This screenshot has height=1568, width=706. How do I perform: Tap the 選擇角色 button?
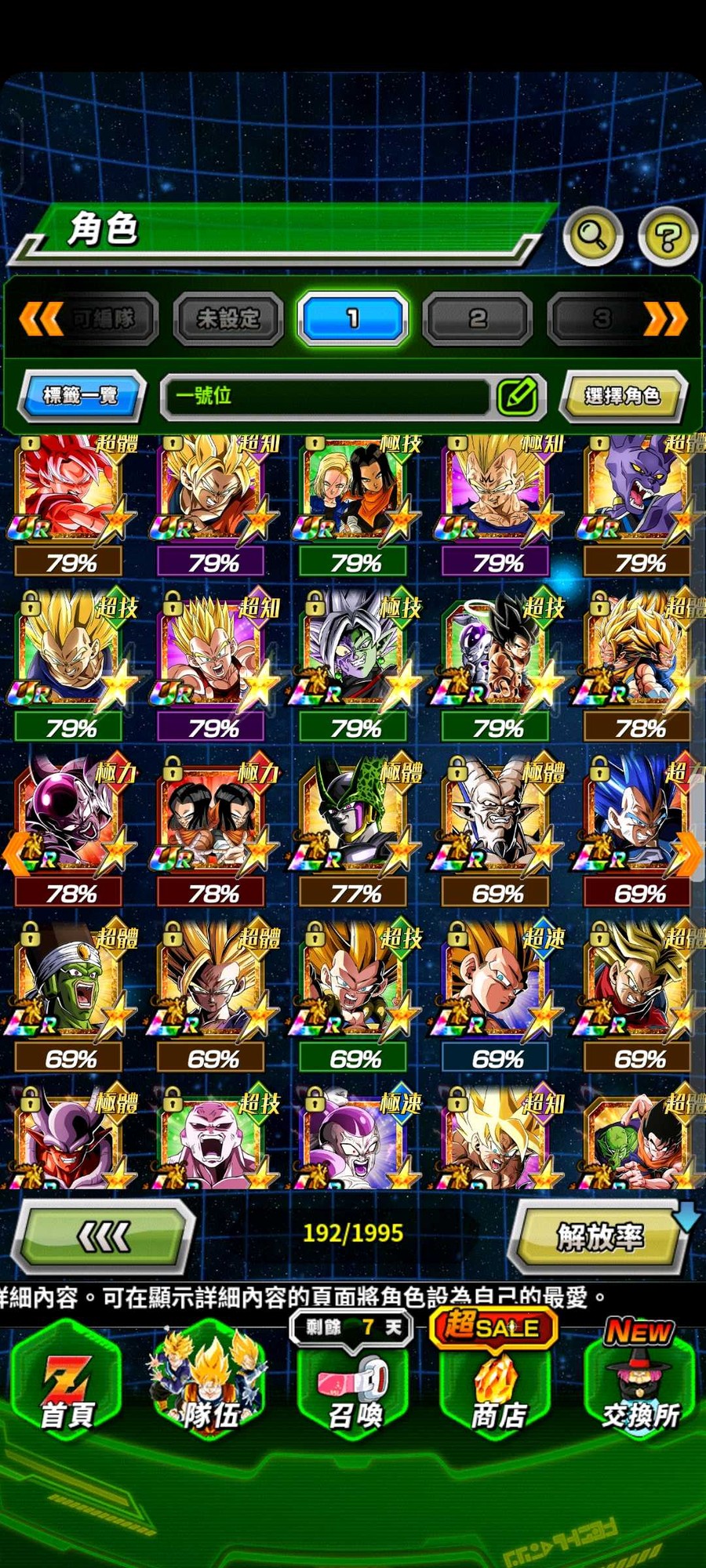tap(622, 396)
